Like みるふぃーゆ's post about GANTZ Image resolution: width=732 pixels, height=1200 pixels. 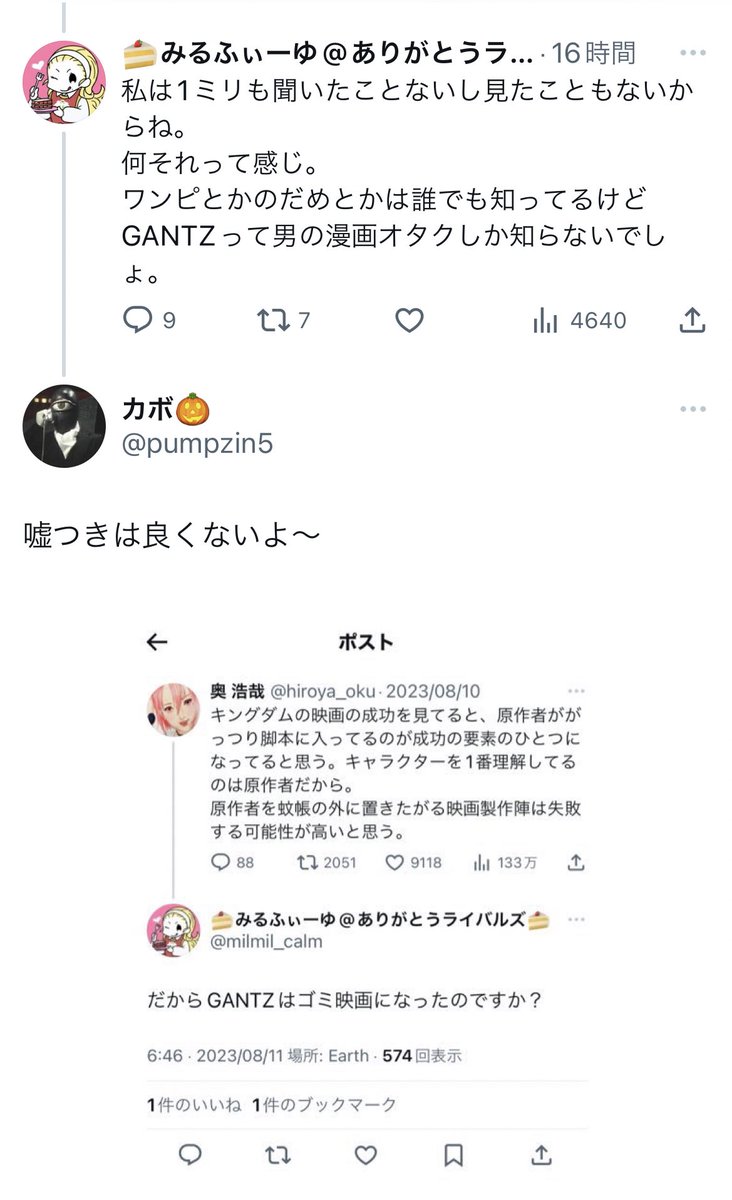pyautogui.click(x=409, y=320)
